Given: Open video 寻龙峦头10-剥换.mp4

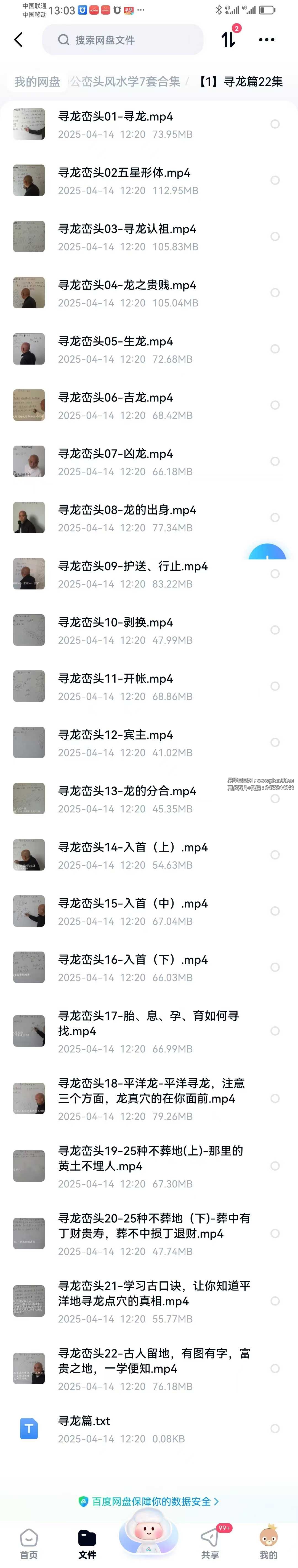Looking at the screenshot, I should (x=149, y=631).
